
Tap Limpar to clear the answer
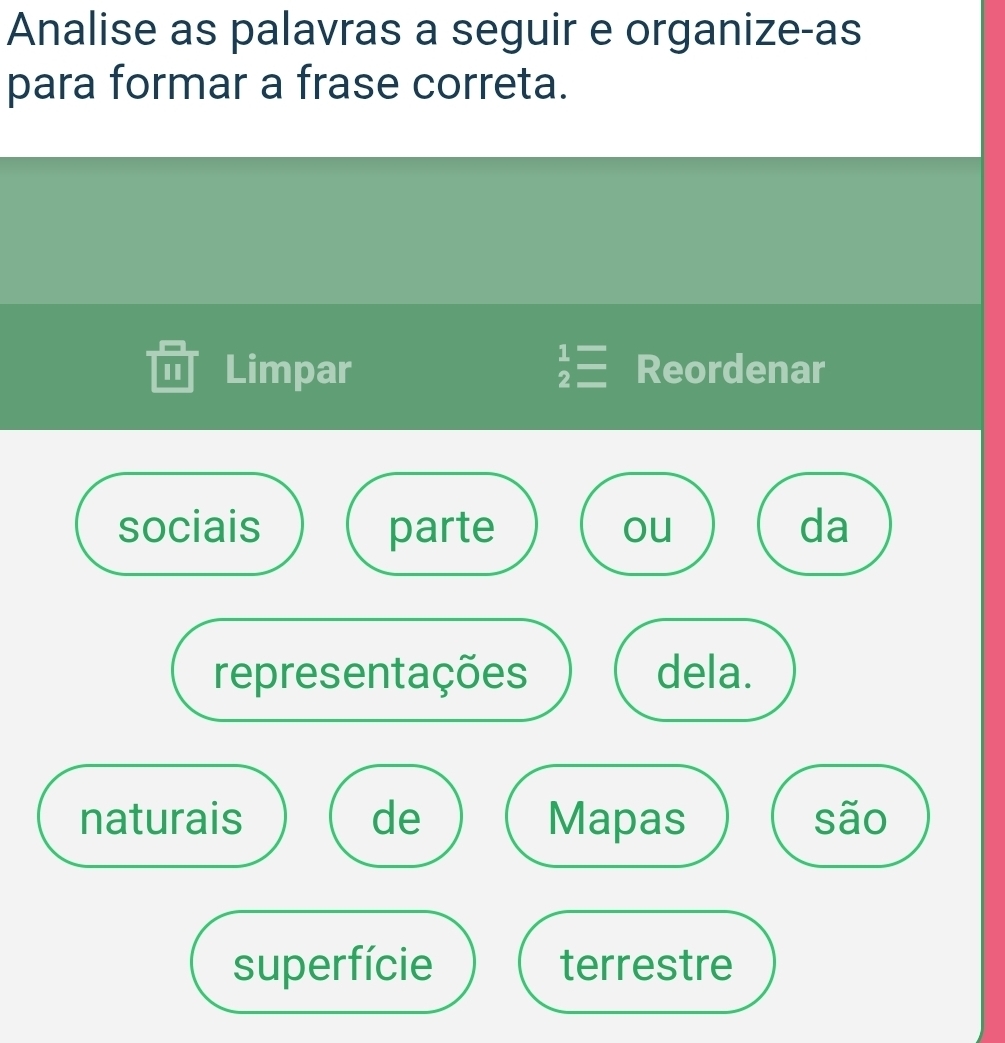(251, 370)
